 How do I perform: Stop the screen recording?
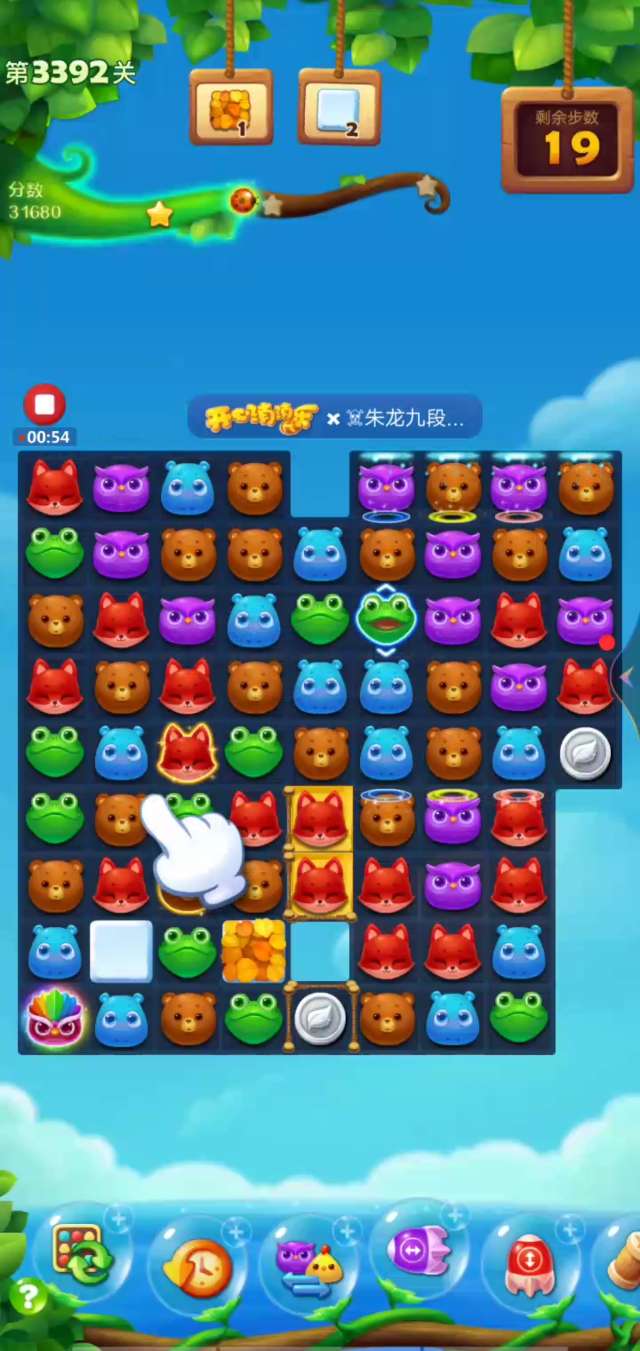pyautogui.click(x=44, y=405)
